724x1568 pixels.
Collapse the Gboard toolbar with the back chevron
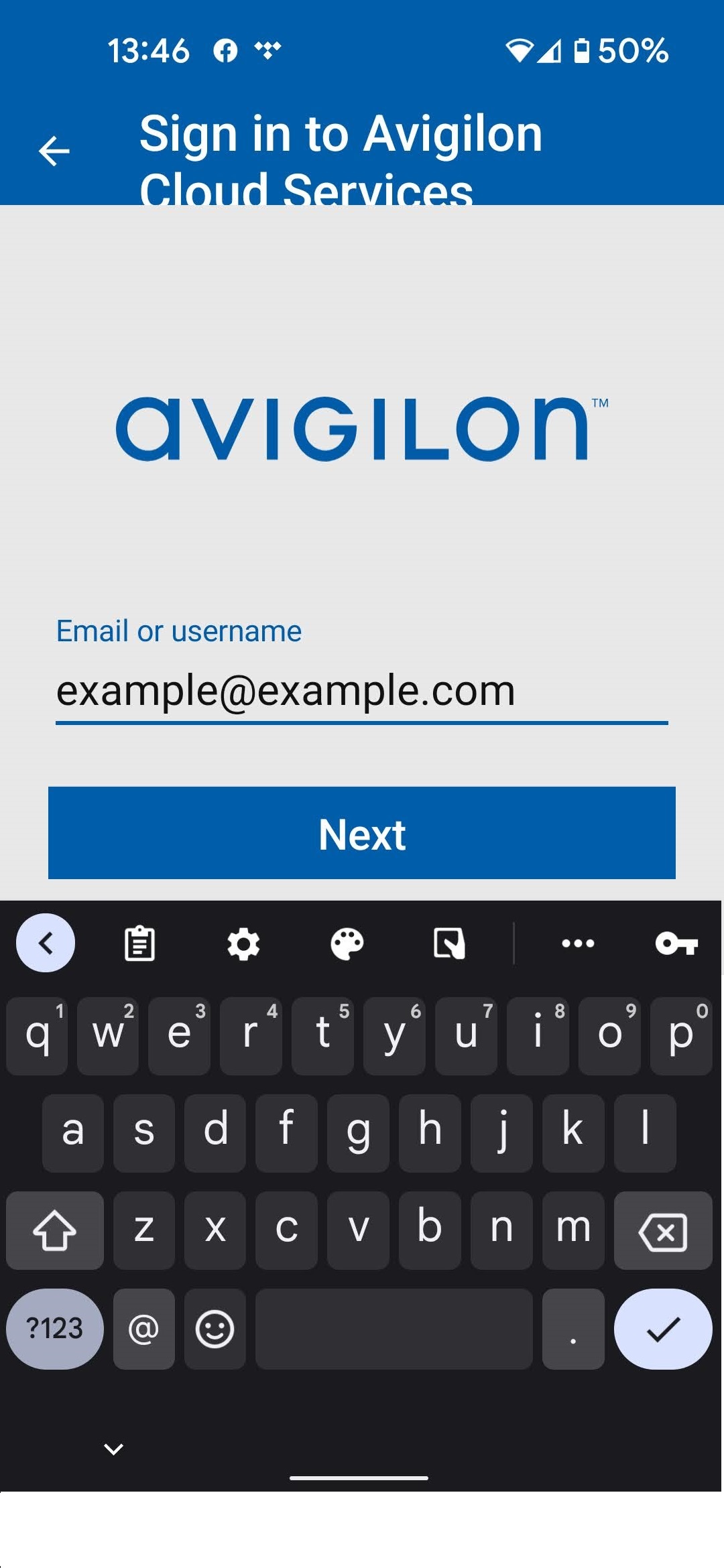(46, 942)
